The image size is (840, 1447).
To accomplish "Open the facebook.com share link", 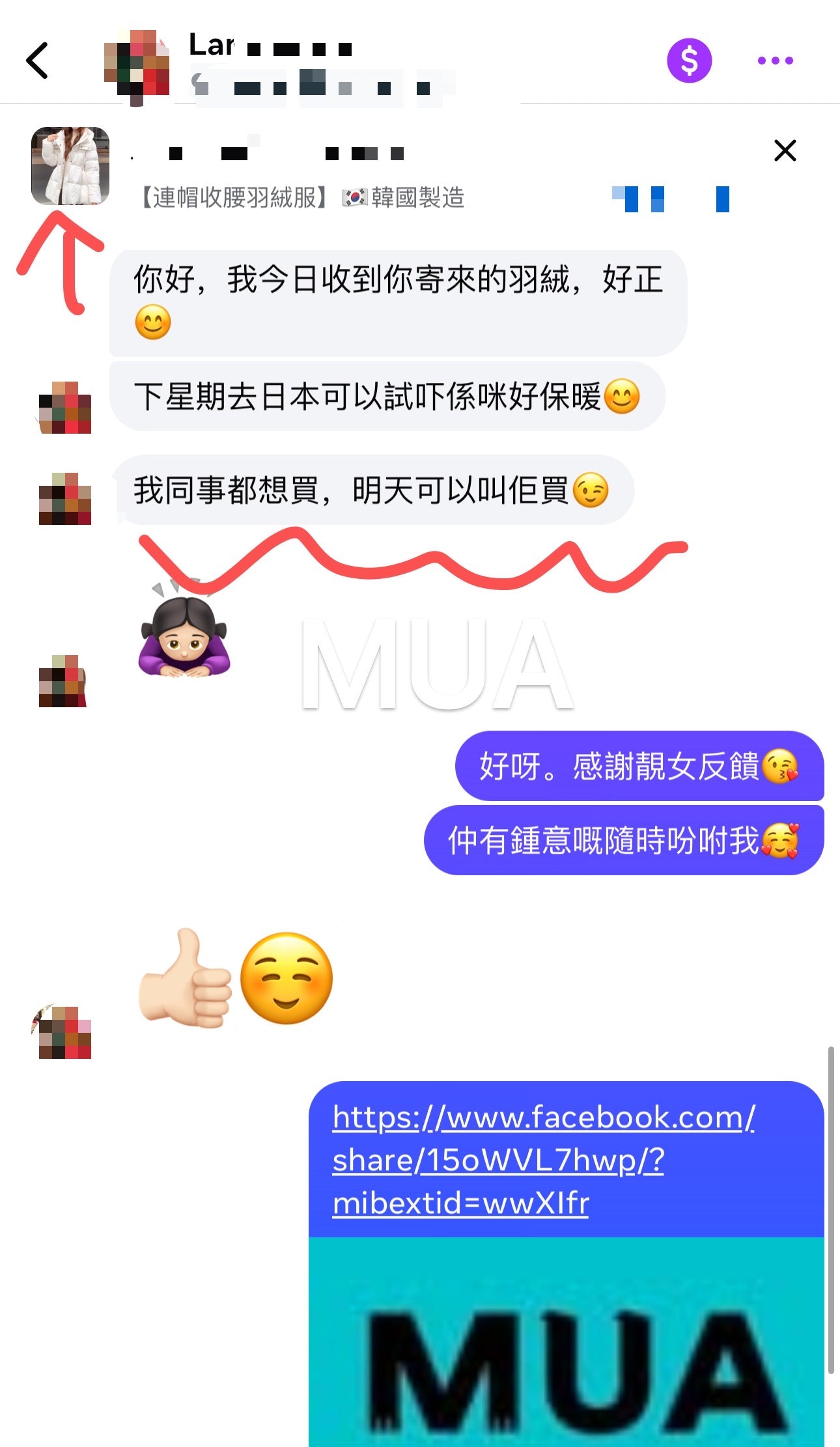I will pyautogui.click(x=542, y=1159).
